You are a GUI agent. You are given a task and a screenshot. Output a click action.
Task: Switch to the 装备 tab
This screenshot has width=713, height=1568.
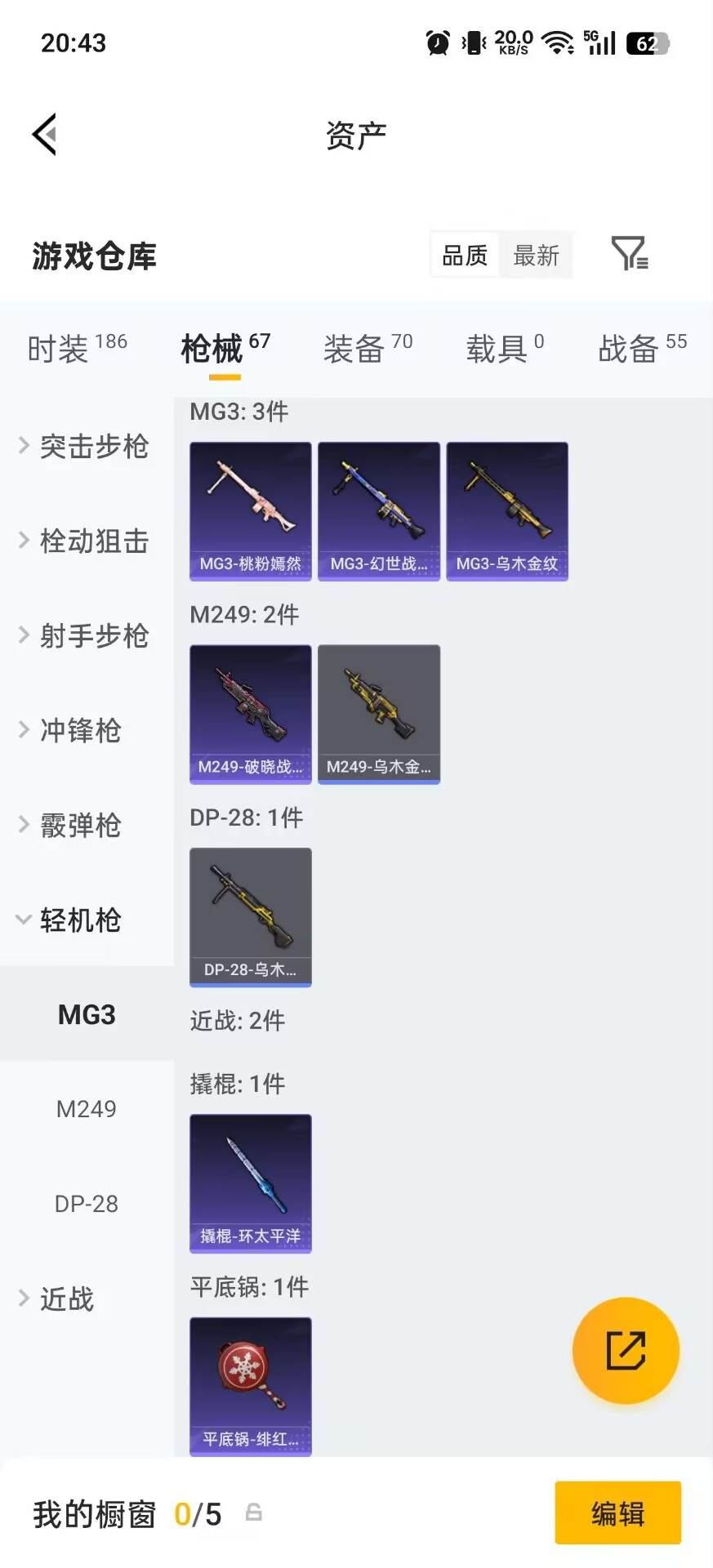tap(368, 349)
